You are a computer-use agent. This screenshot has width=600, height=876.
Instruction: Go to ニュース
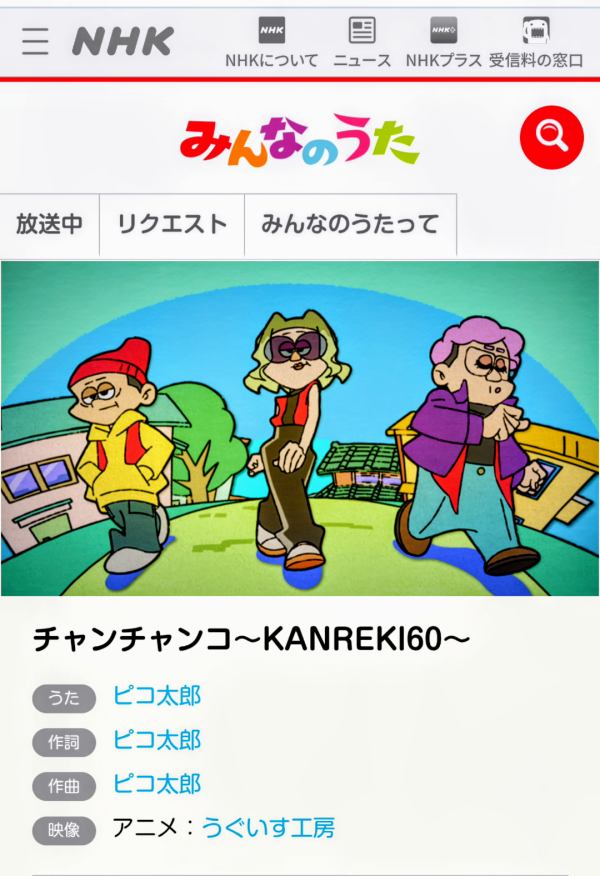click(x=362, y=43)
